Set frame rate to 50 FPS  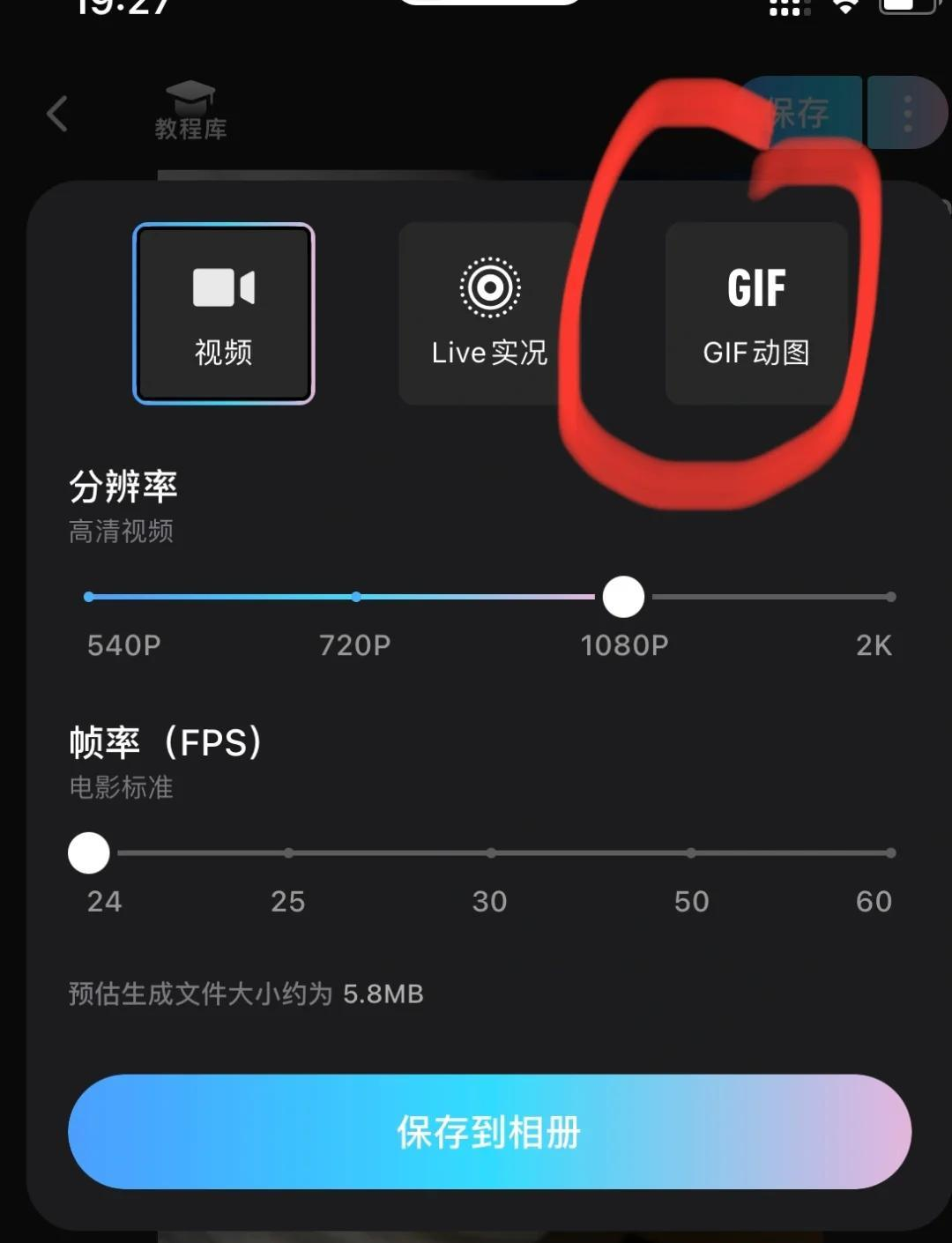coord(691,853)
